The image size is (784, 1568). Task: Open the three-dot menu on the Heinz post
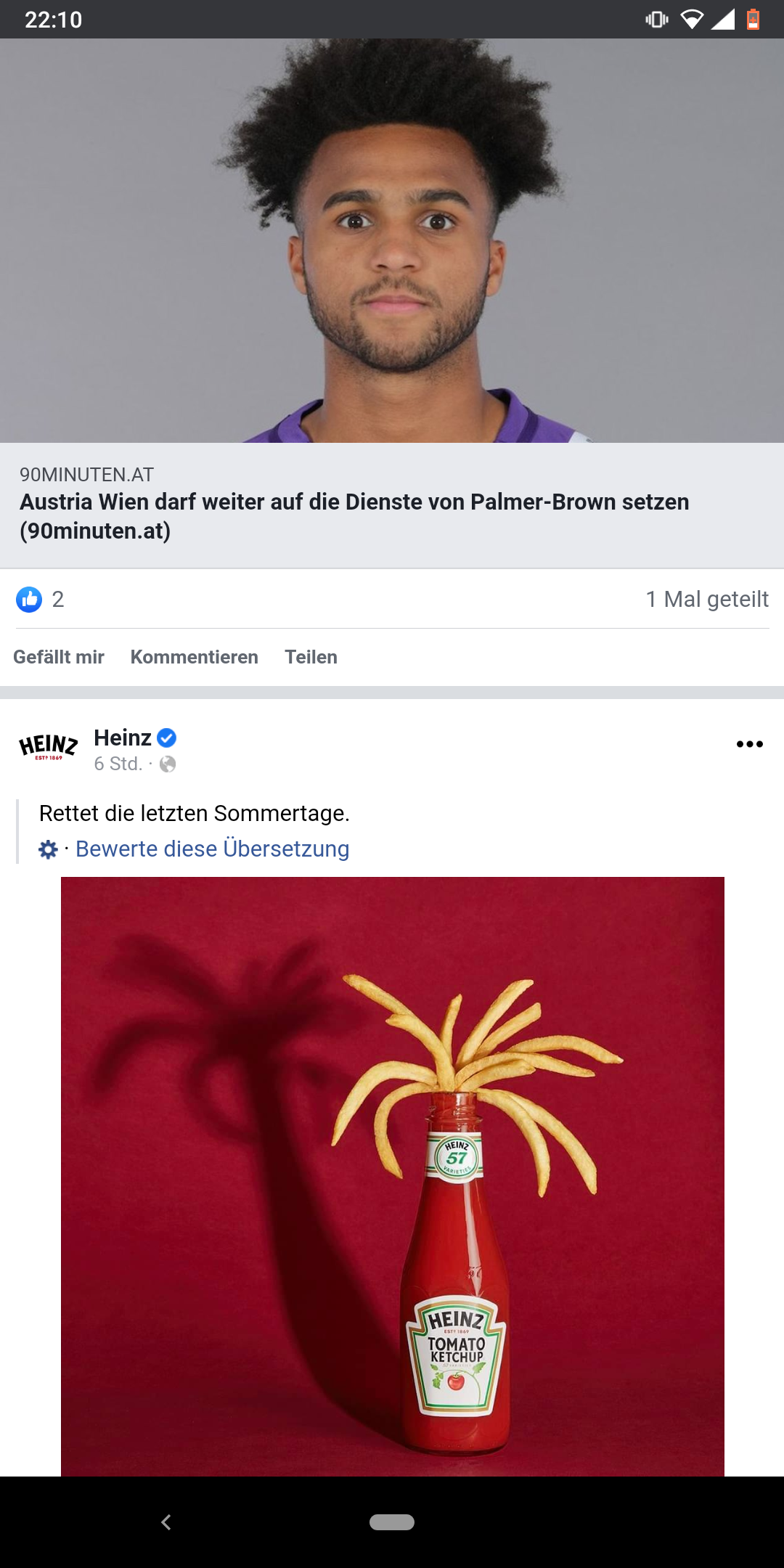tap(749, 744)
